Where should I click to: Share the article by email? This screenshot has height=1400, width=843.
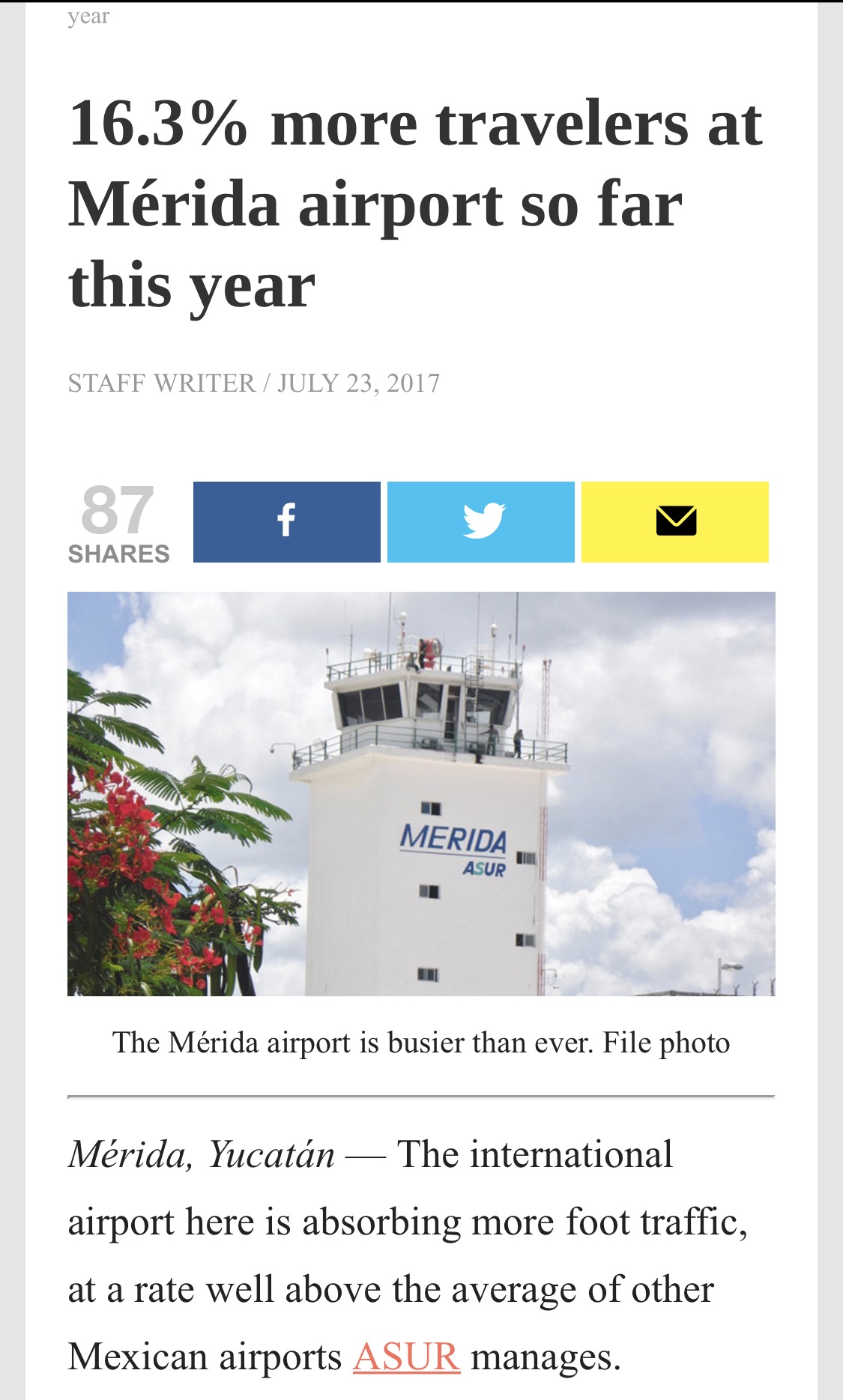[x=675, y=522]
